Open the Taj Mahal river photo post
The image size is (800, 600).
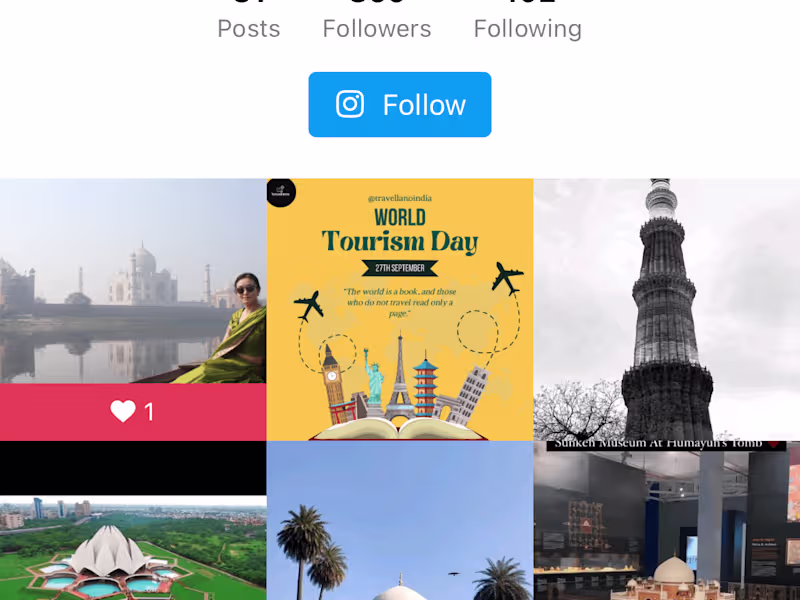pyautogui.click(x=133, y=290)
